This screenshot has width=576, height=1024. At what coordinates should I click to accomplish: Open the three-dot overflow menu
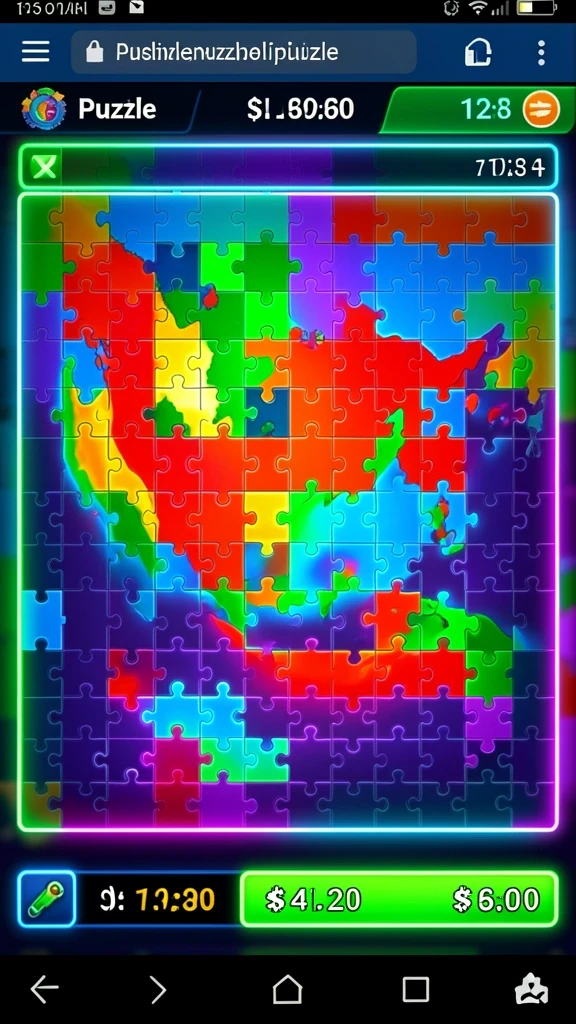point(541,52)
